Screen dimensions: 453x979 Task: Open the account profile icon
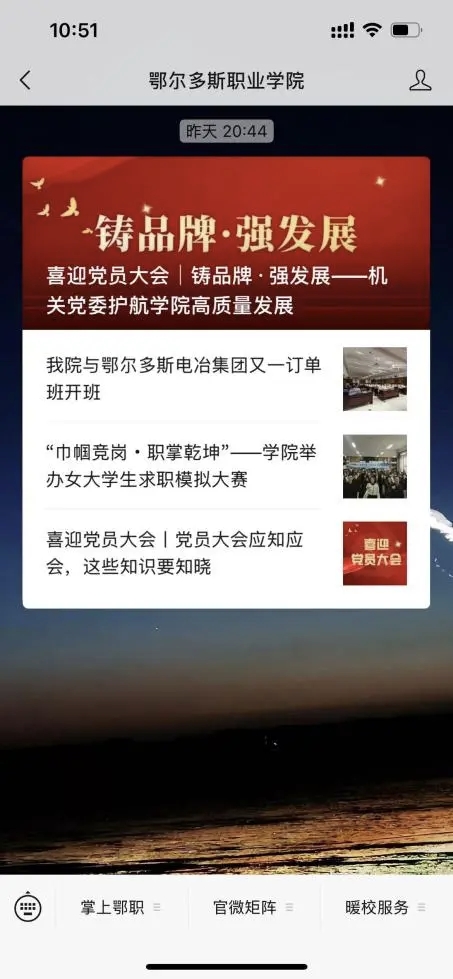pos(420,81)
